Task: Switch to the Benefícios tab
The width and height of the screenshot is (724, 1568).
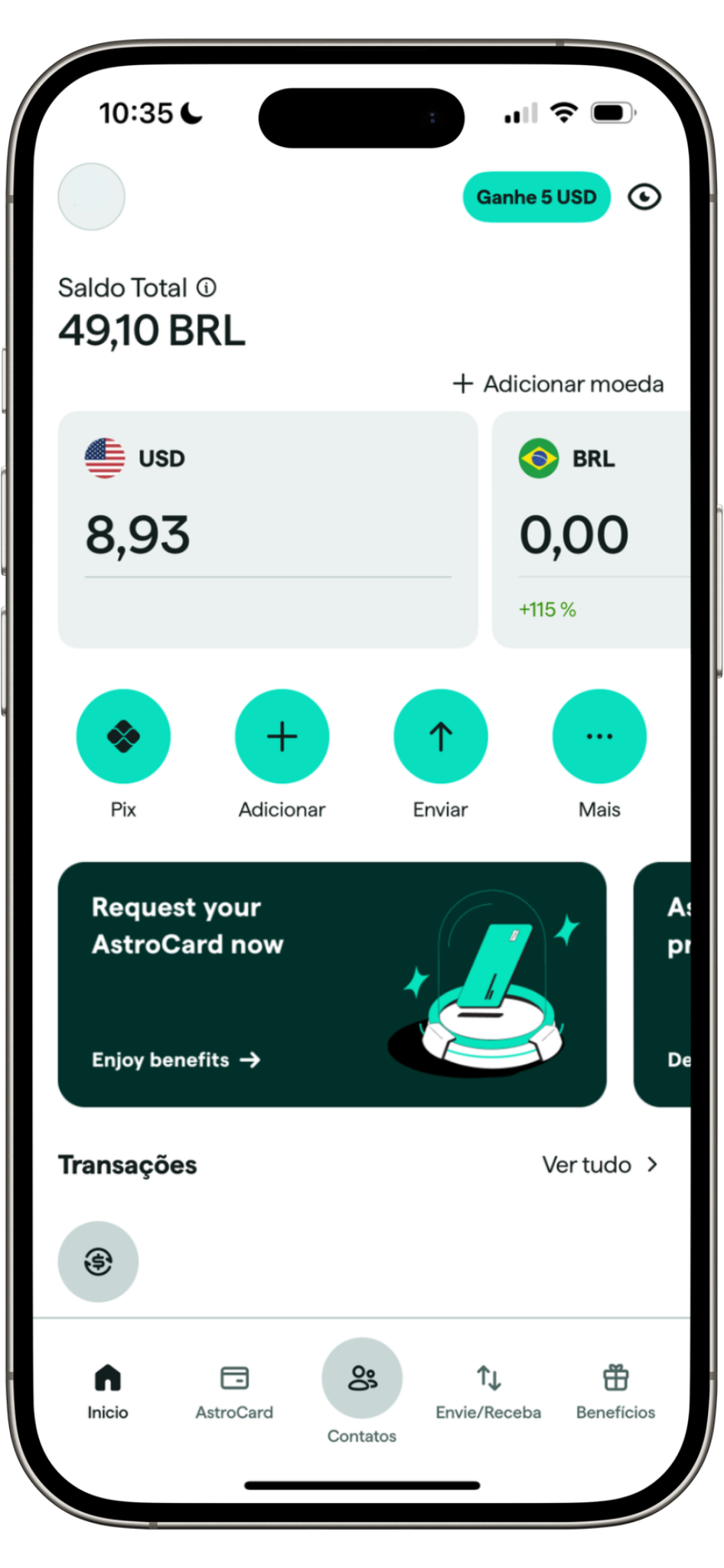Action: click(615, 1391)
